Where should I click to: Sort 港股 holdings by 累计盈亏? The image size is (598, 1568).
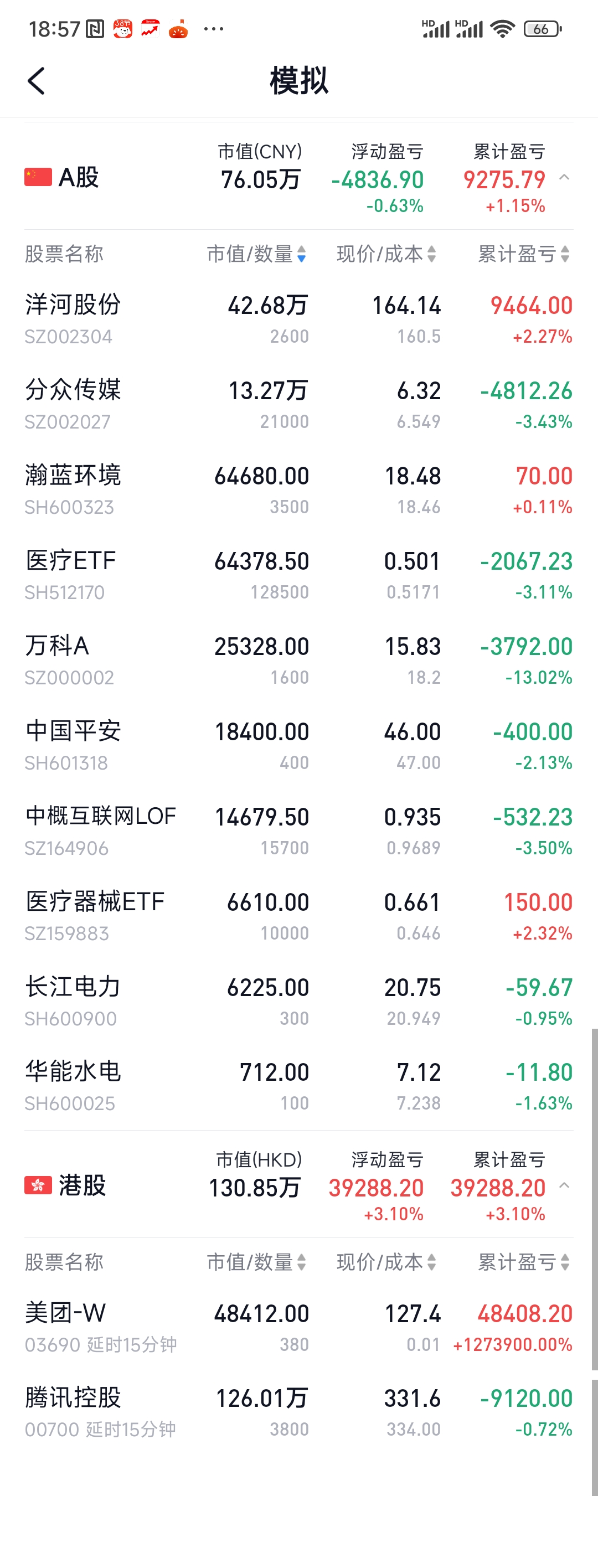524,1262
